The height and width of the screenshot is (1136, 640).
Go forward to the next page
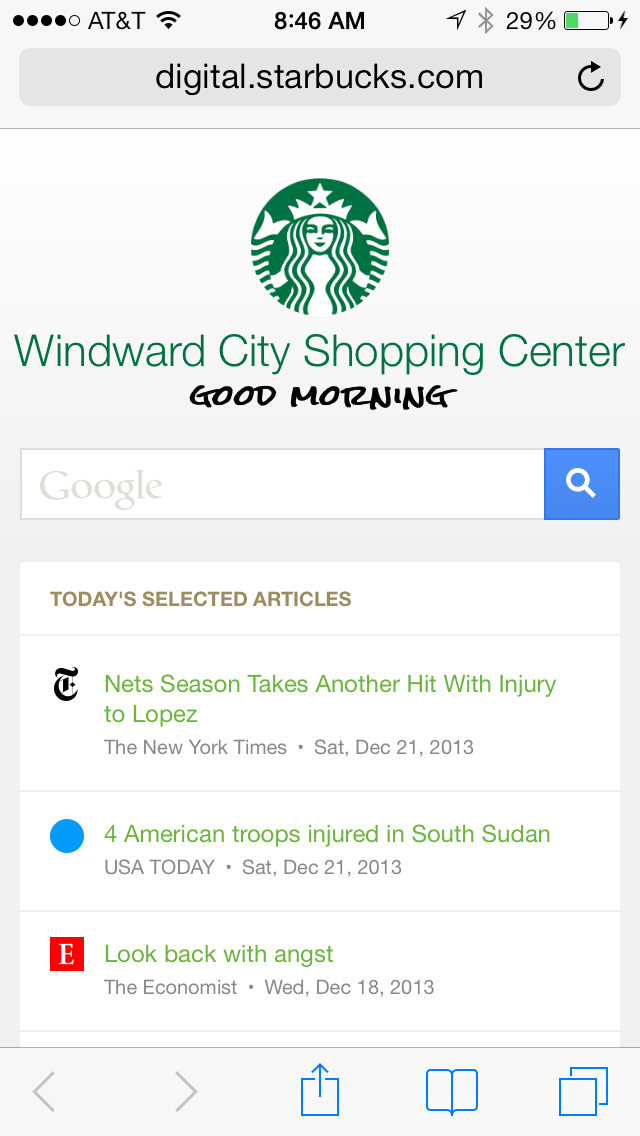(186, 1091)
